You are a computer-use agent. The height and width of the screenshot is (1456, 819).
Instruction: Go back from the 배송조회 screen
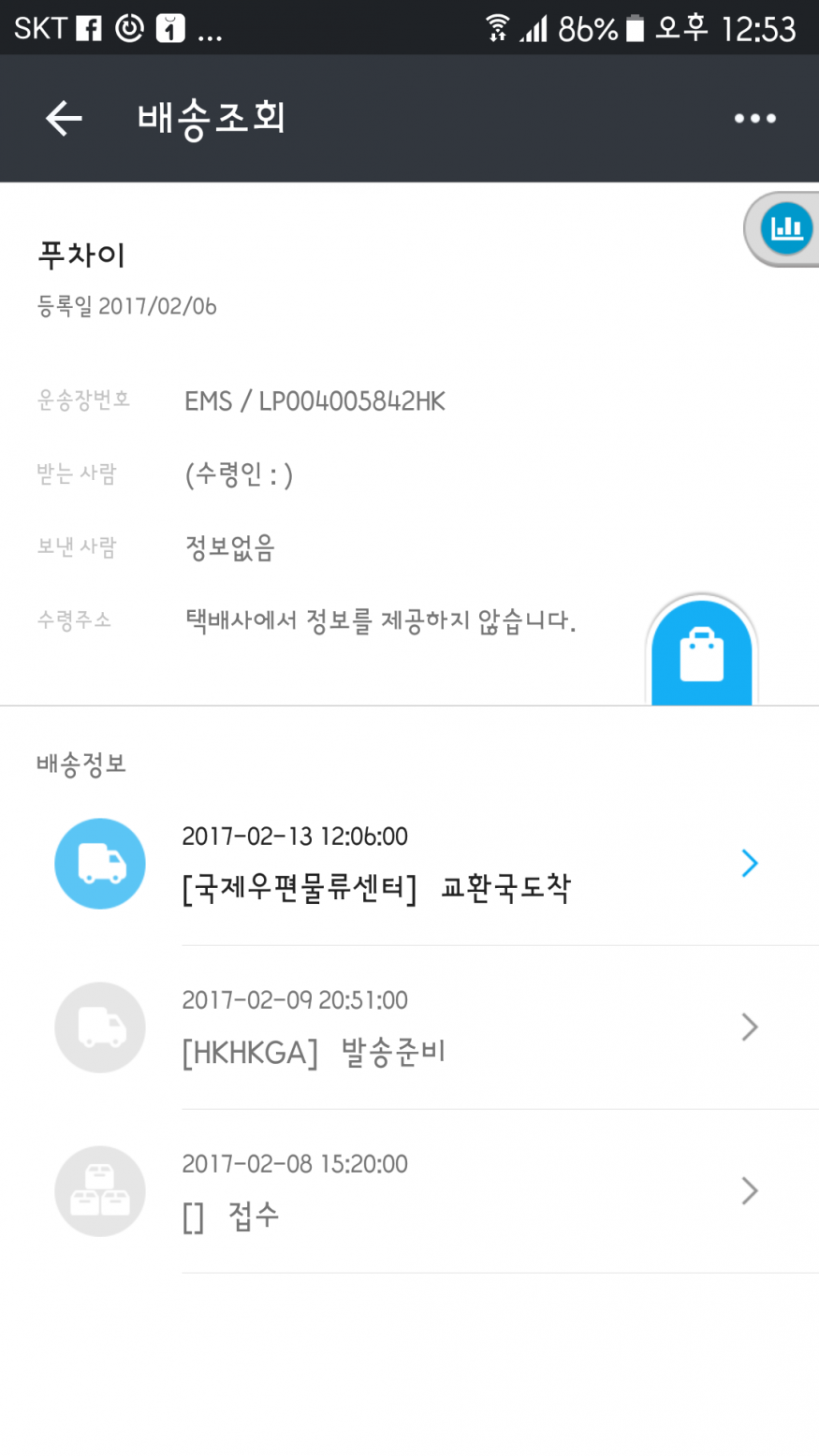pos(64,118)
